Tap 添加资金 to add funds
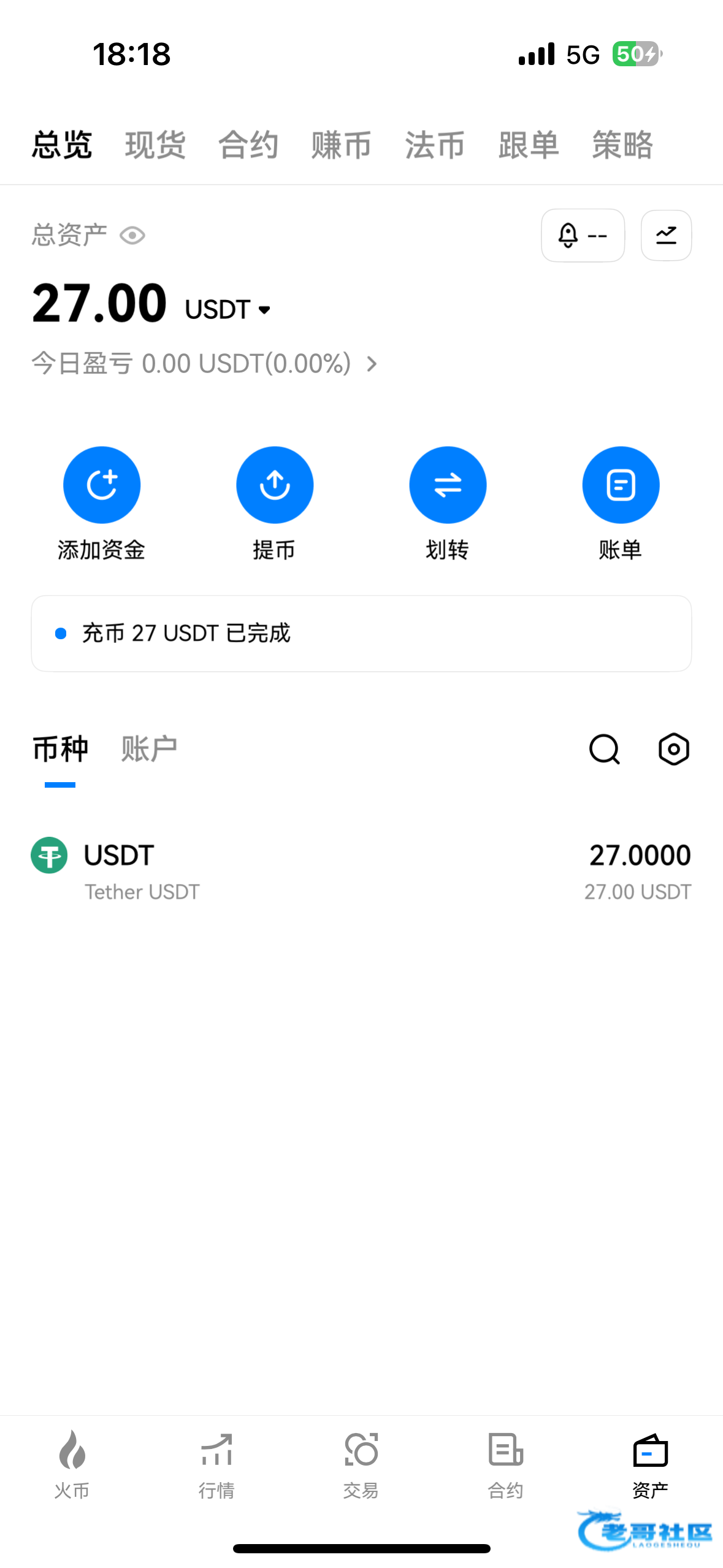Screen dimensions: 723x1568 click(102, 485)
